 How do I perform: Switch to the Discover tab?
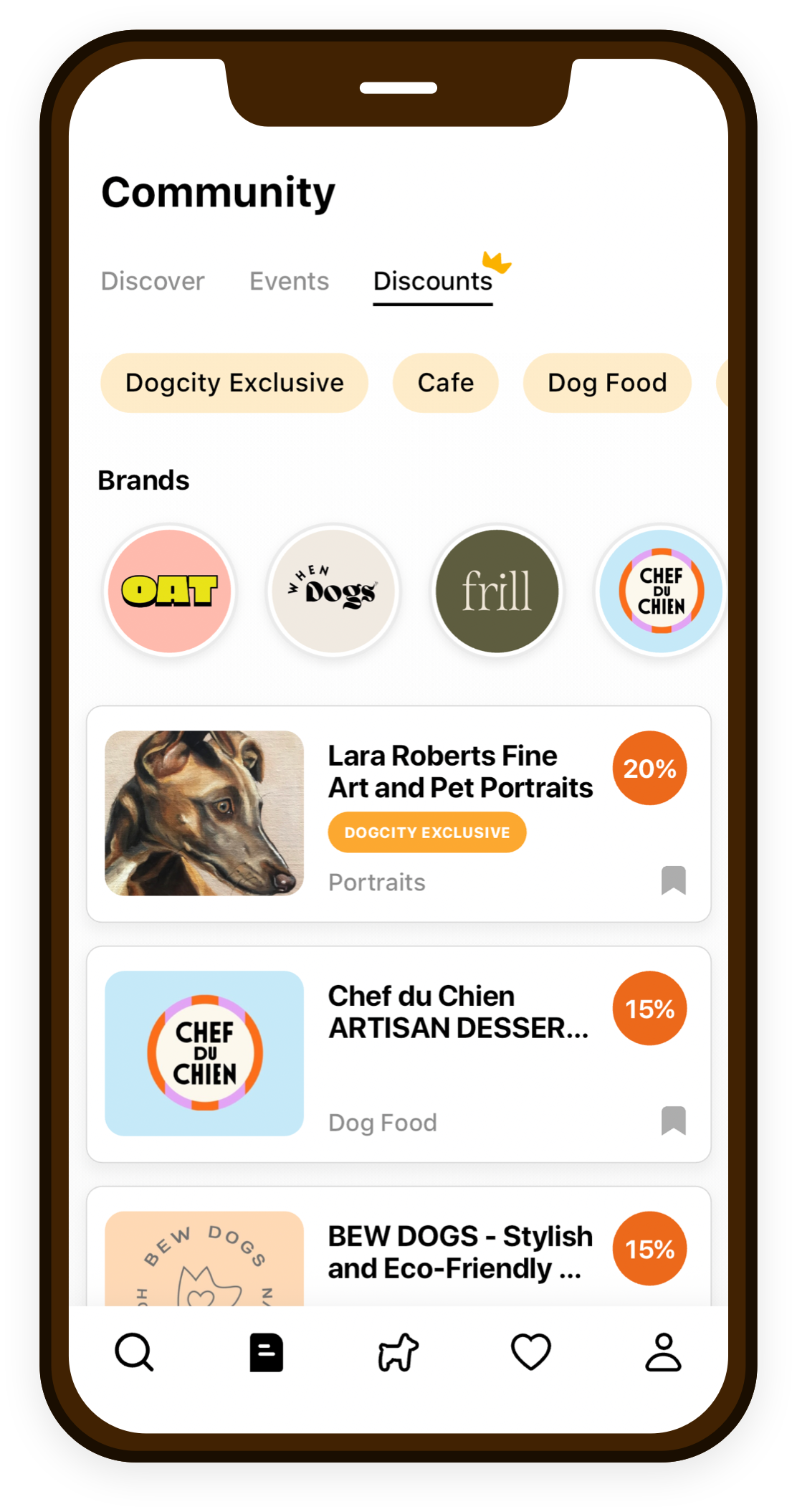point(153,281)
